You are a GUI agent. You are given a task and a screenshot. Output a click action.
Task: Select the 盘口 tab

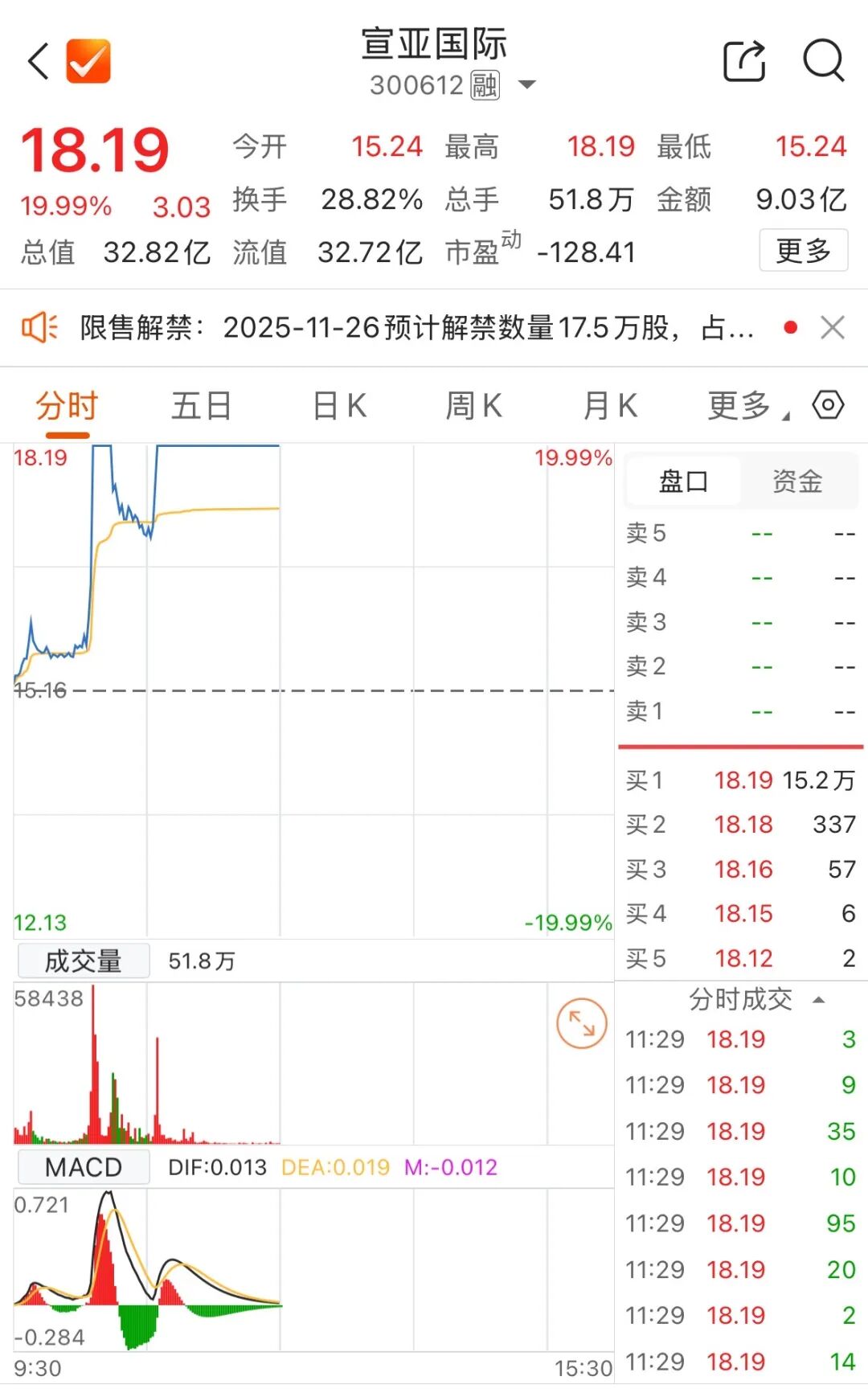[x=683, y=481]
